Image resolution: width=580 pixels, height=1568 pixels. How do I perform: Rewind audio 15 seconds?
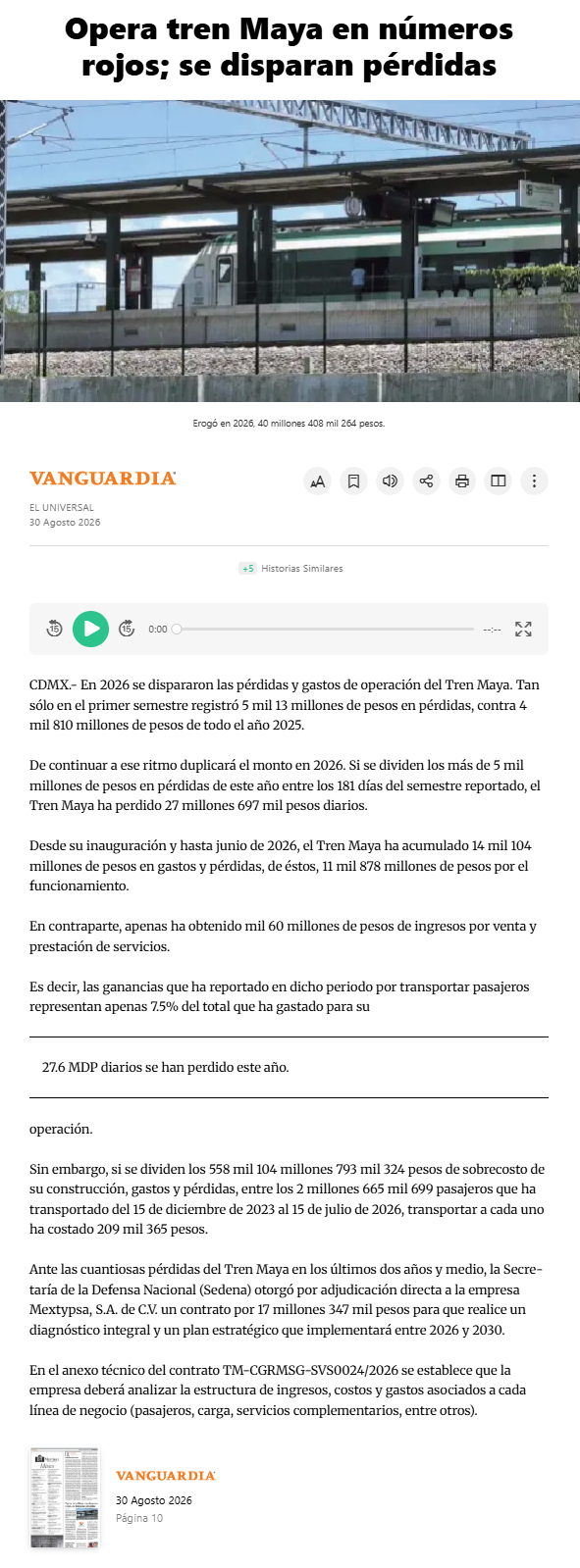coord(55,629)
